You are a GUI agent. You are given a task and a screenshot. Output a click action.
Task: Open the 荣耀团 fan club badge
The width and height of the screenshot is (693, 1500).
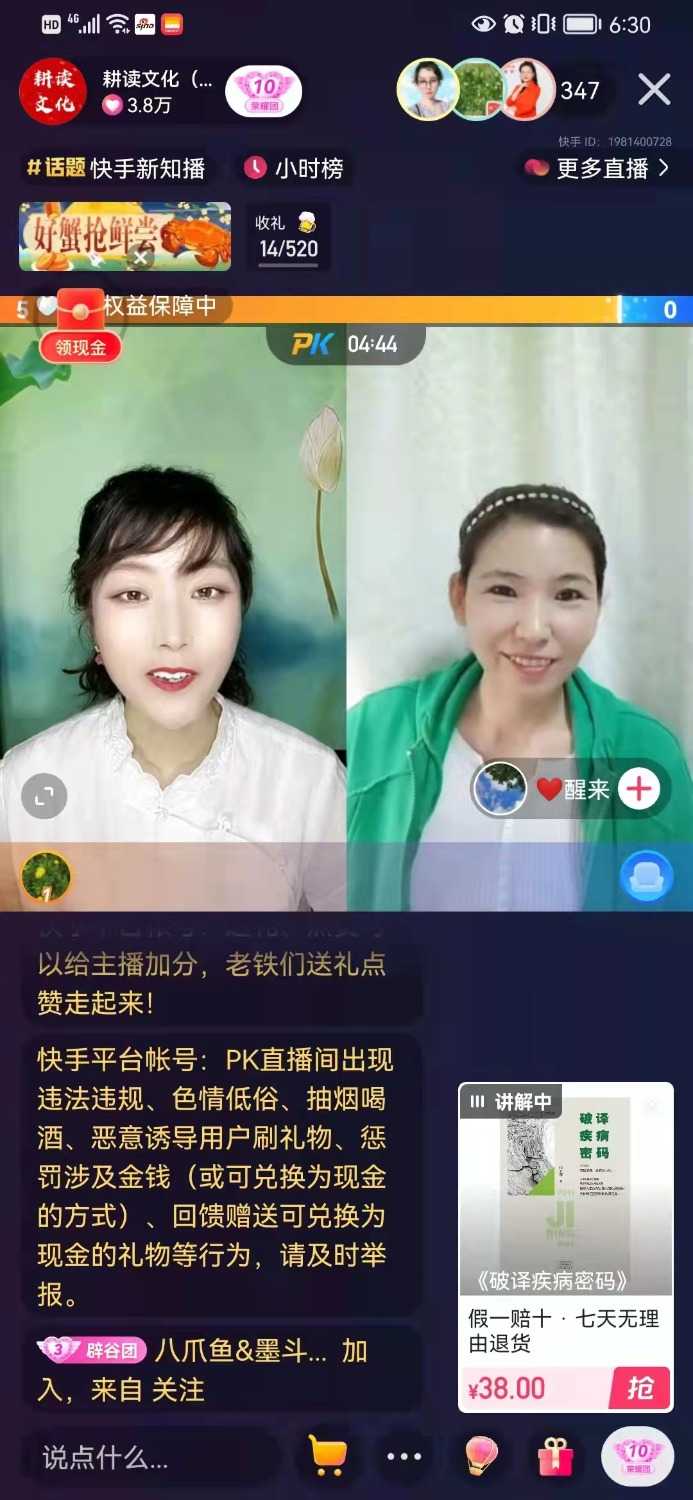263,92
